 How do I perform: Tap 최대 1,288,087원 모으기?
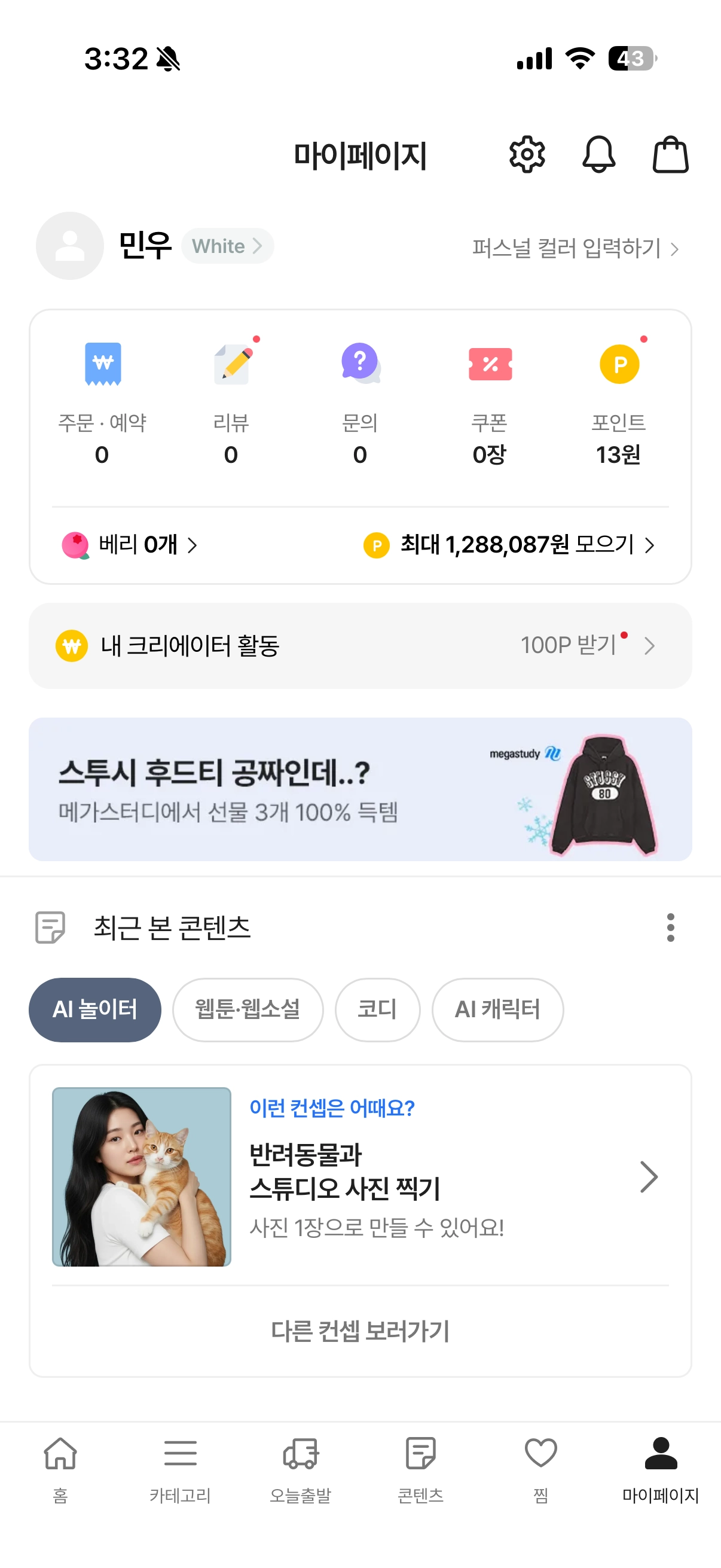pyautogui.click(x=509, y=545)
